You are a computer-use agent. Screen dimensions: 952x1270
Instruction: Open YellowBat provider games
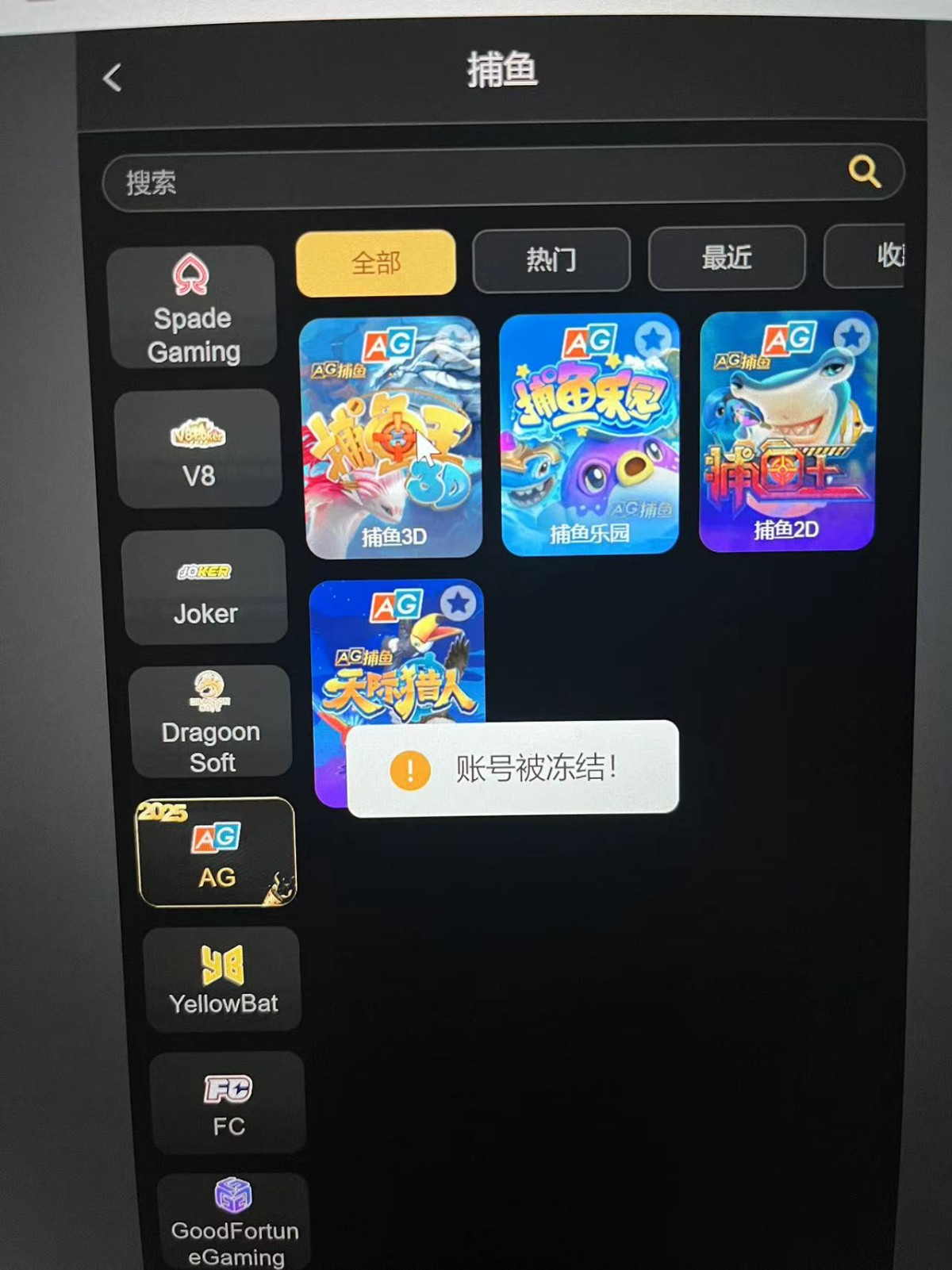point(223,980)
